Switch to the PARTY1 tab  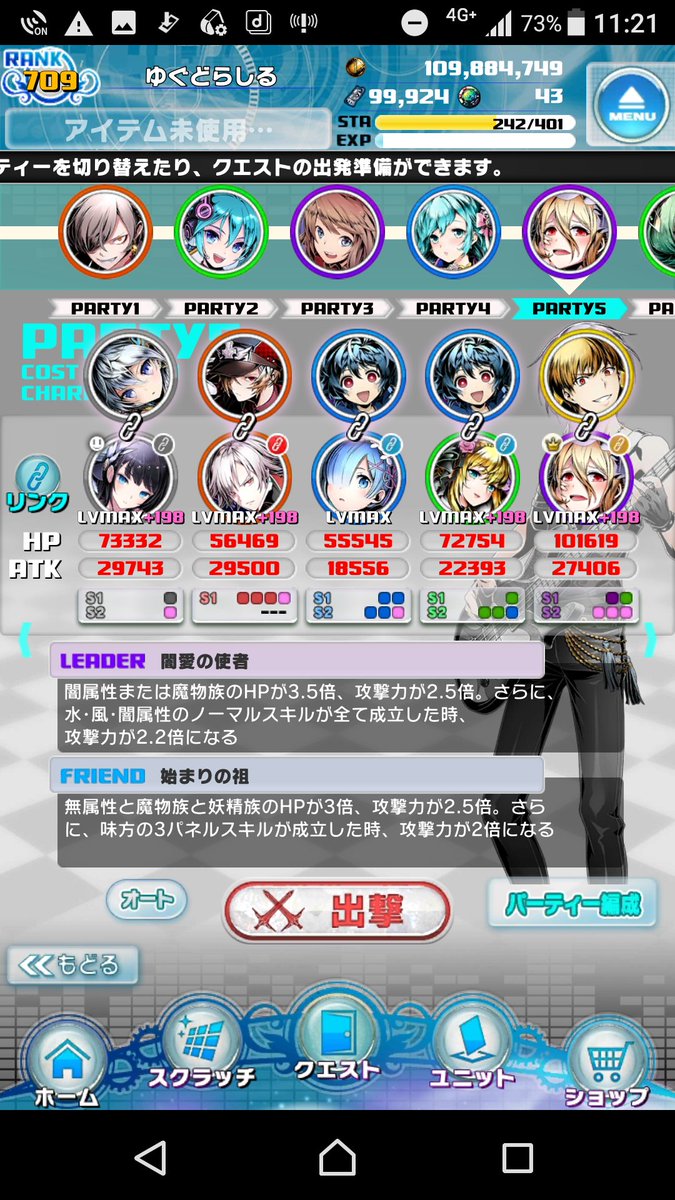coord(104,309)
